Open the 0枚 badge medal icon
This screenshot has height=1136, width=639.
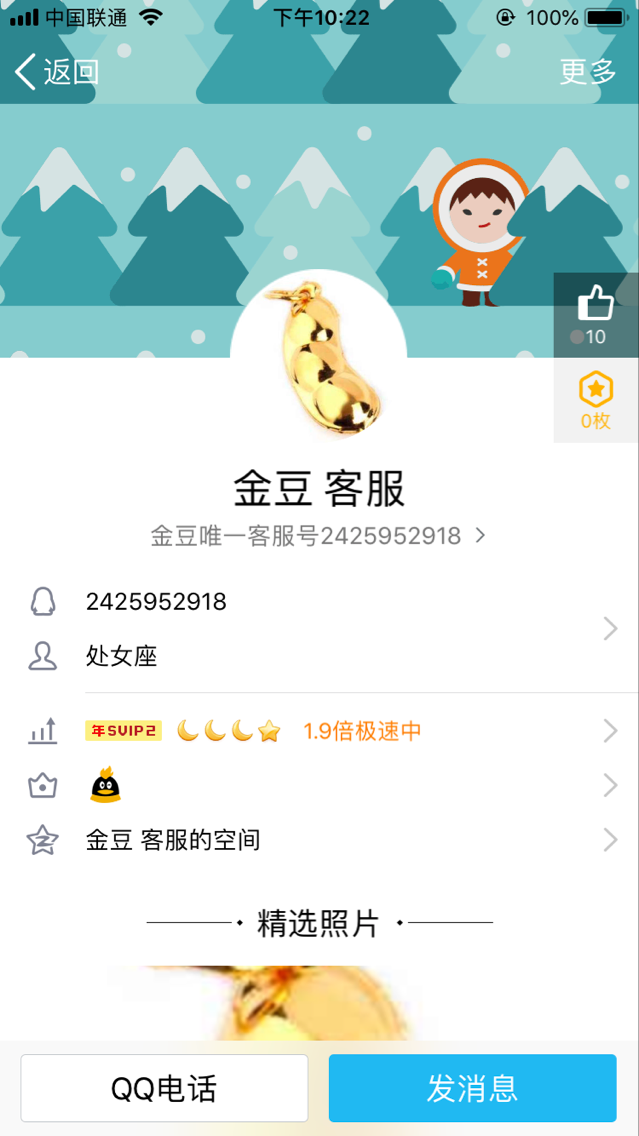point(596,400)
